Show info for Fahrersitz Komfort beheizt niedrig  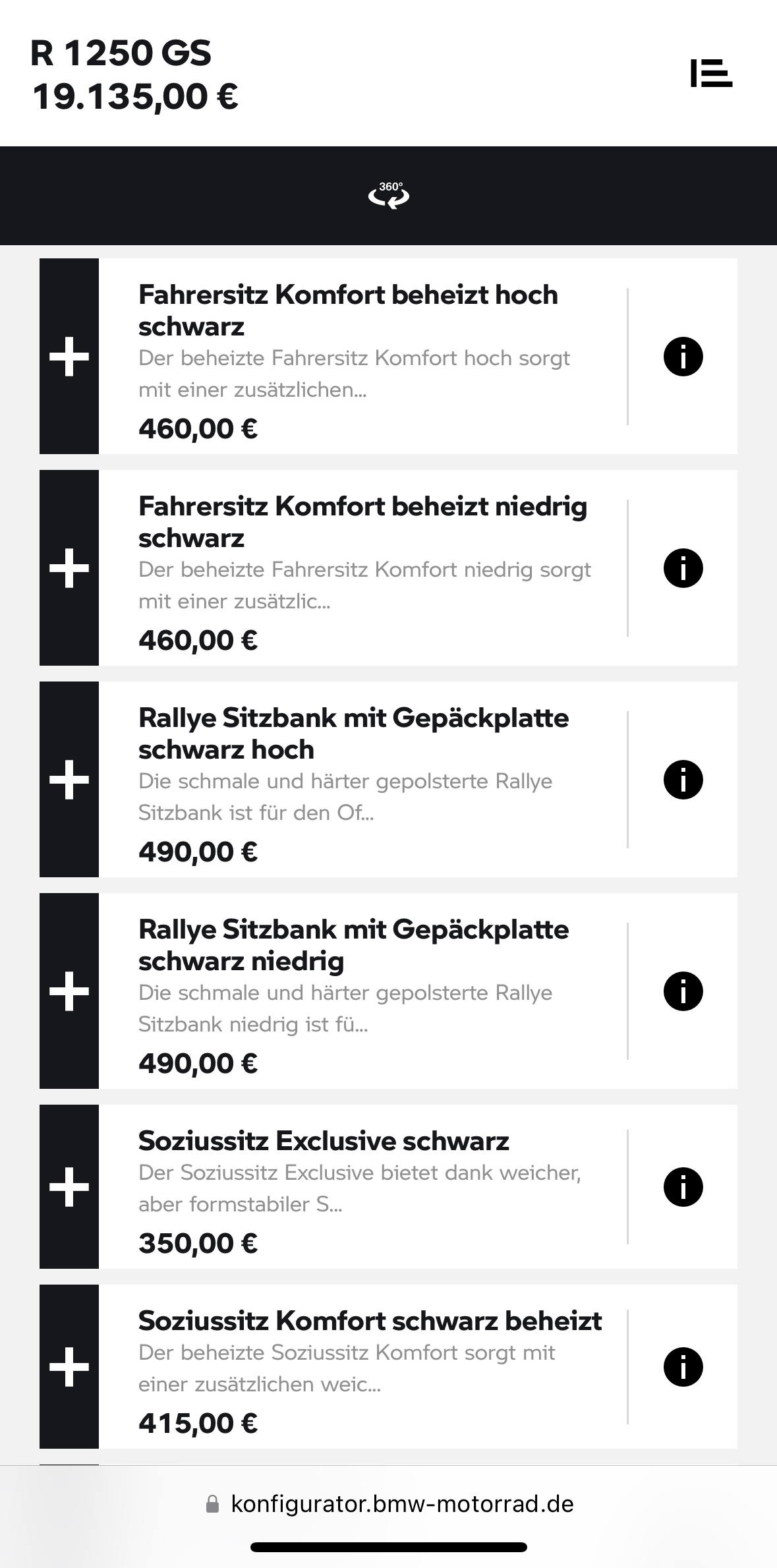[683, 568]
